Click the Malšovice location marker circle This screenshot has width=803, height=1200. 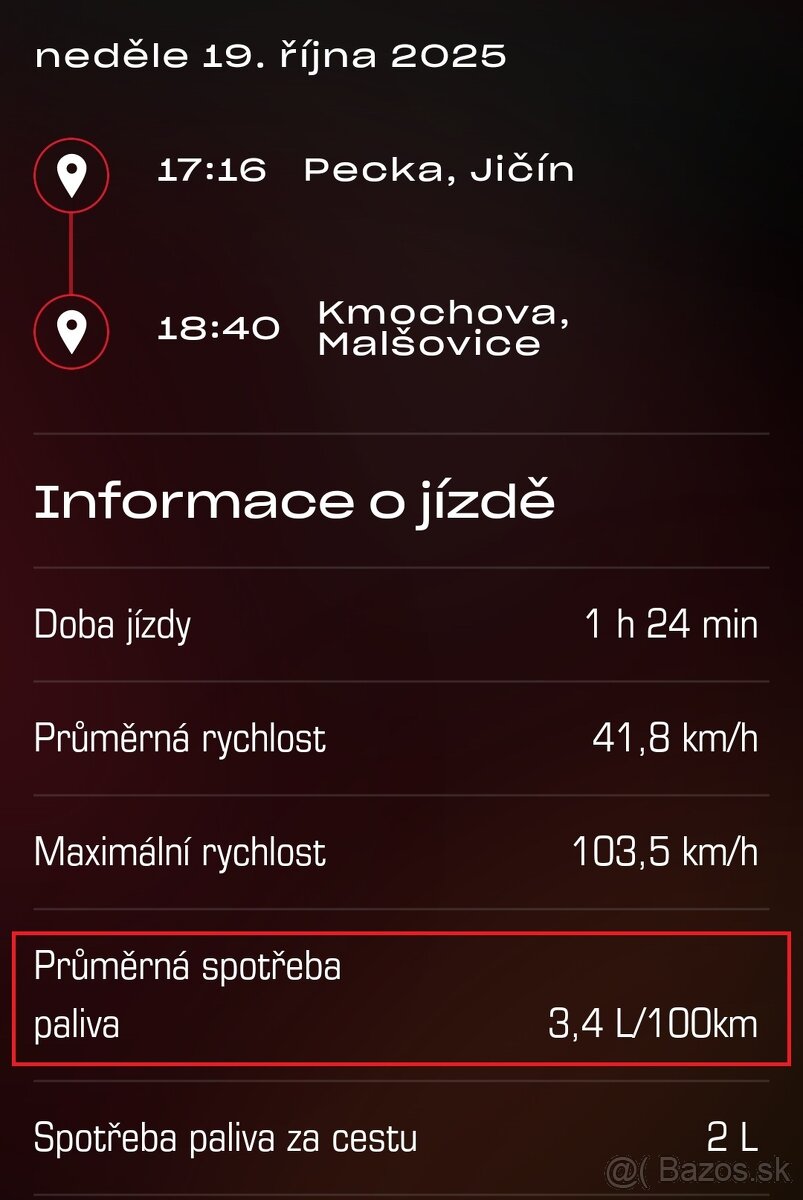(x=71, y=330)
